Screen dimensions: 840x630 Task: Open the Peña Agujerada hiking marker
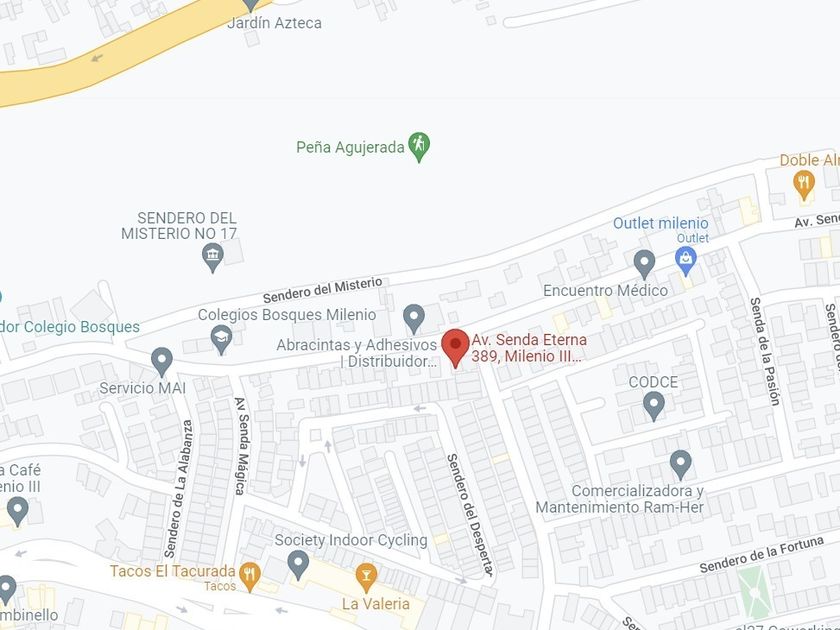(420, 146)
